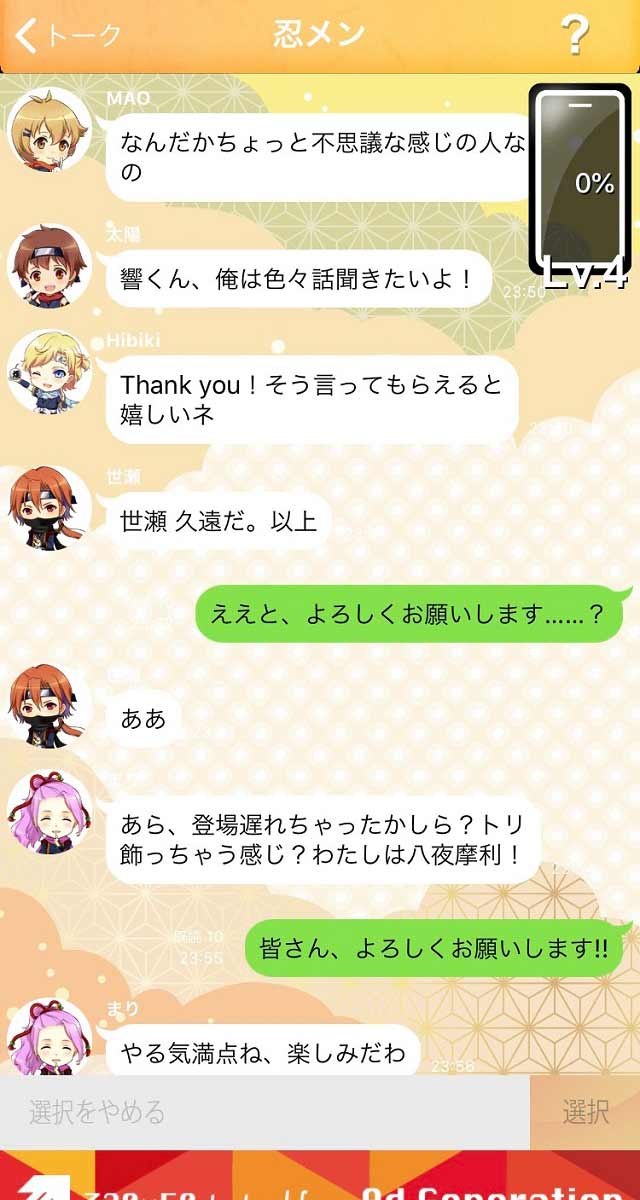This screenshot has width=640, height=1200.
Task: Open the help question mark
Action: (x=574, y=36)
